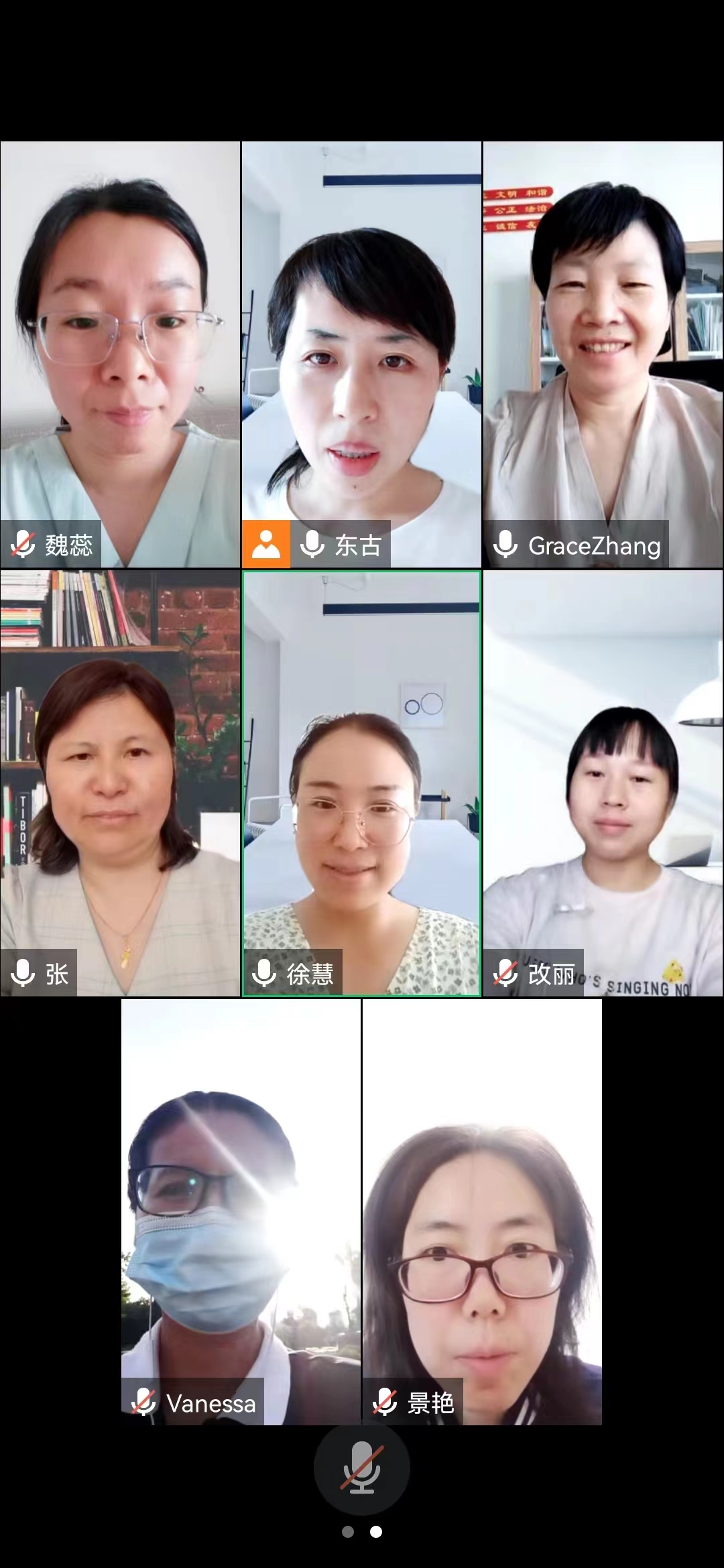Select 景艳's video tile

[x=482, y=1212]
